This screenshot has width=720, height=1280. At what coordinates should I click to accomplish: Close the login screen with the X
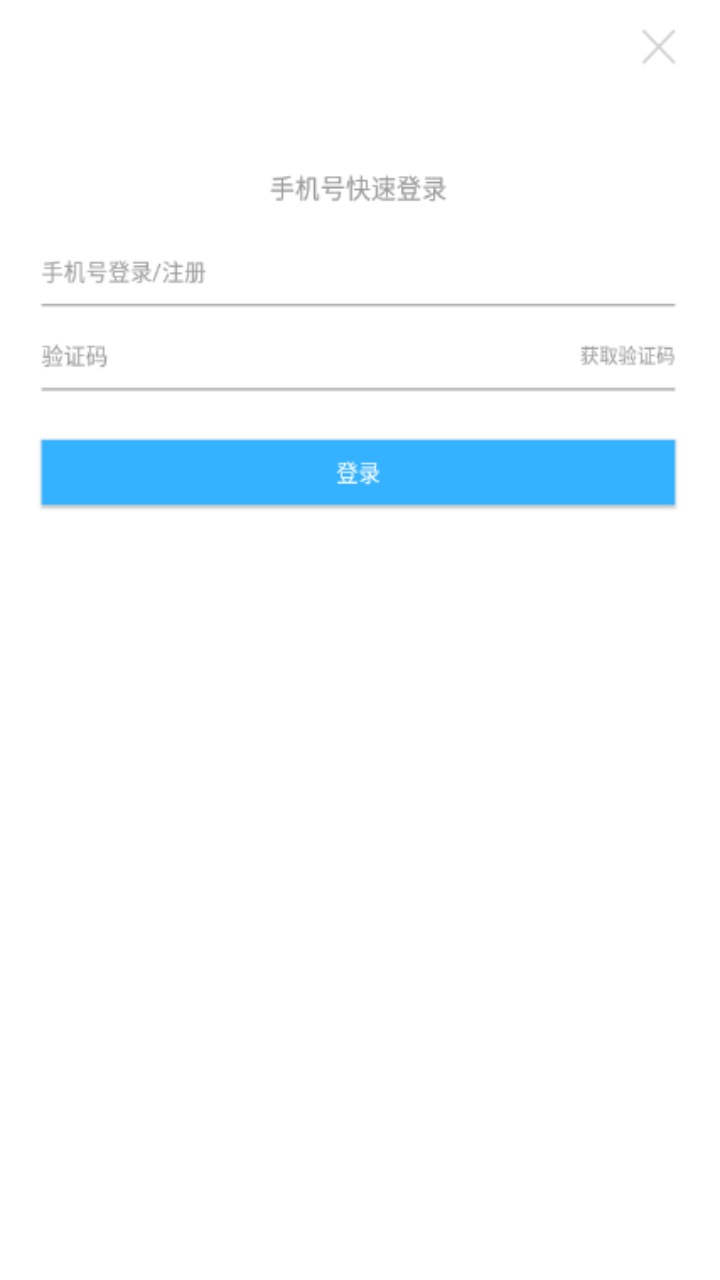tap(658, 47)
